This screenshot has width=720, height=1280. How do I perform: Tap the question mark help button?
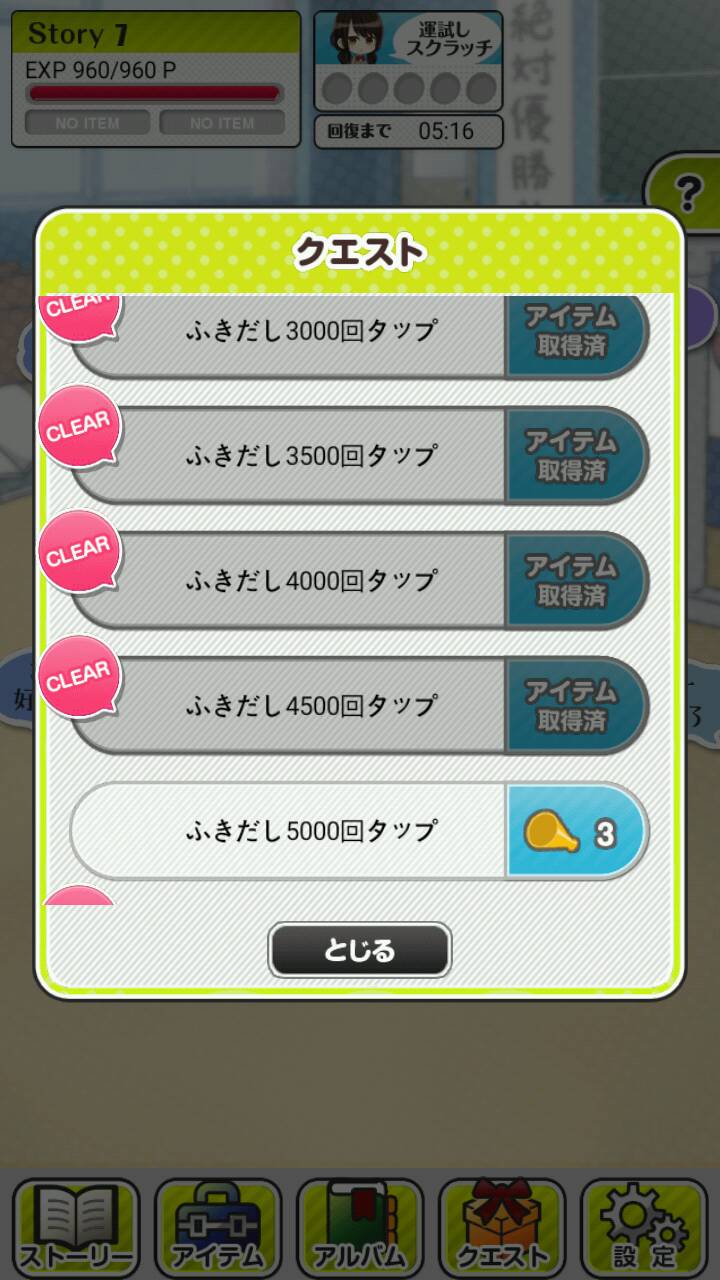(x=688, y=190)
